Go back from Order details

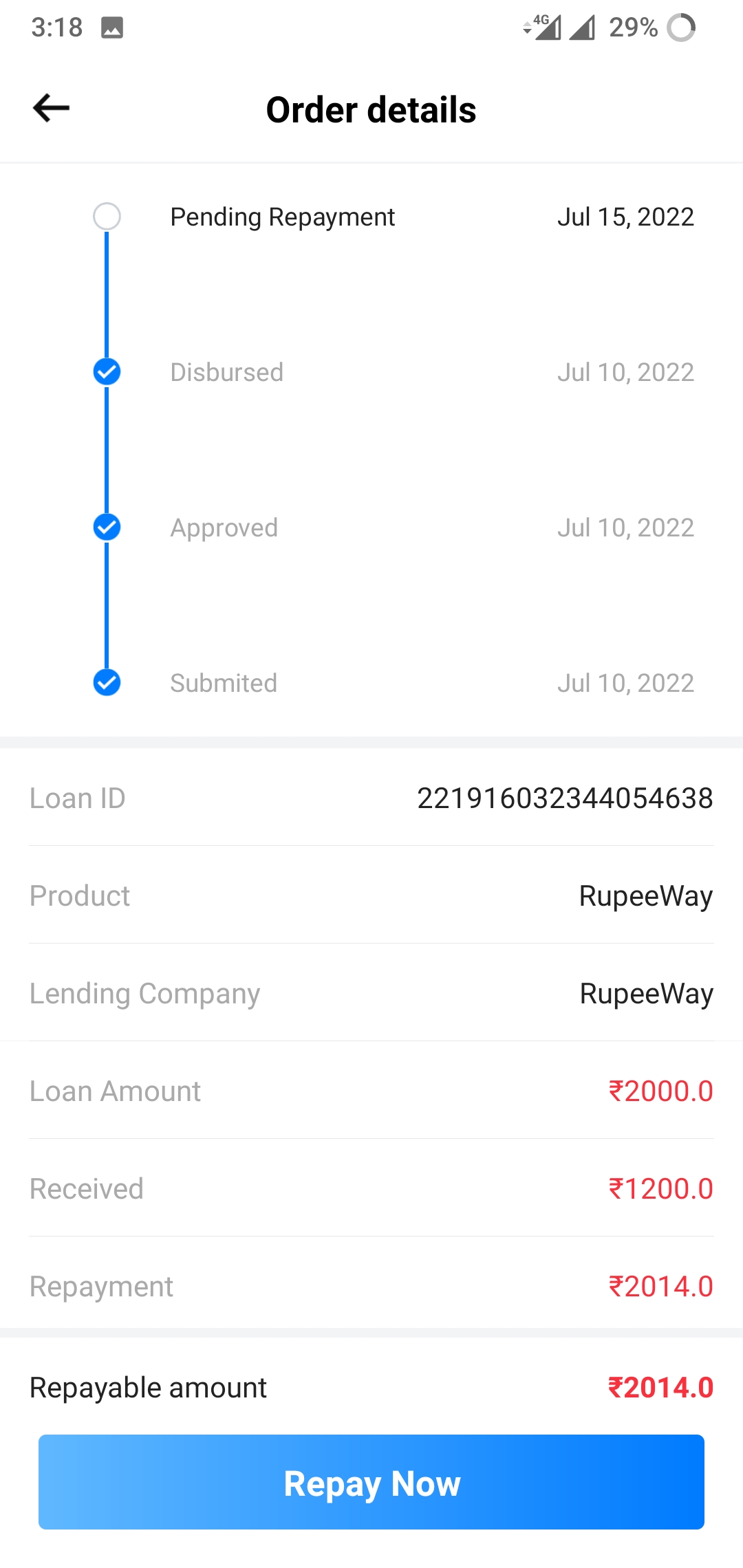(x=51, y=108)
